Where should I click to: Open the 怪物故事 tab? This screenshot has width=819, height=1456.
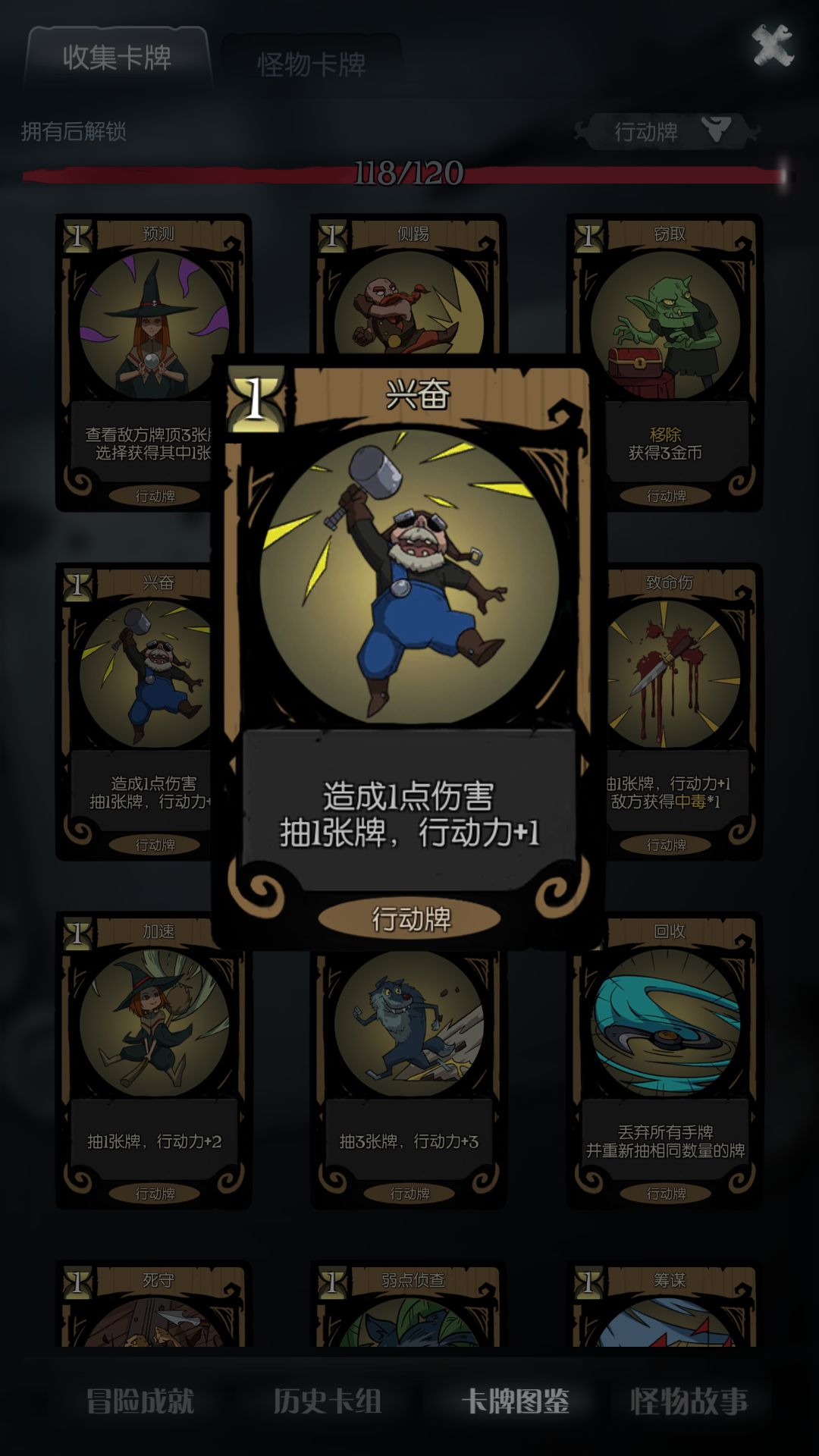pyautogui.click(x=689, y=1400)
